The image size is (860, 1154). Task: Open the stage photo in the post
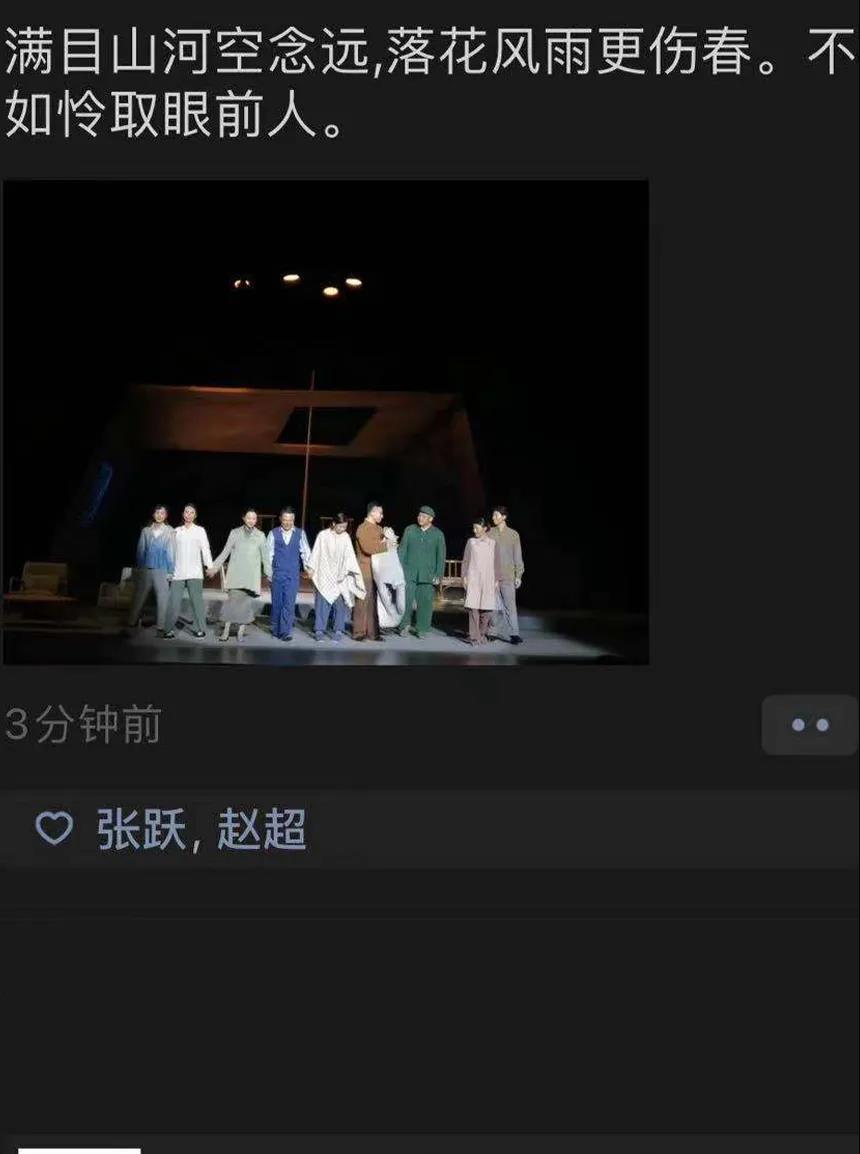[x=326, y=422]
